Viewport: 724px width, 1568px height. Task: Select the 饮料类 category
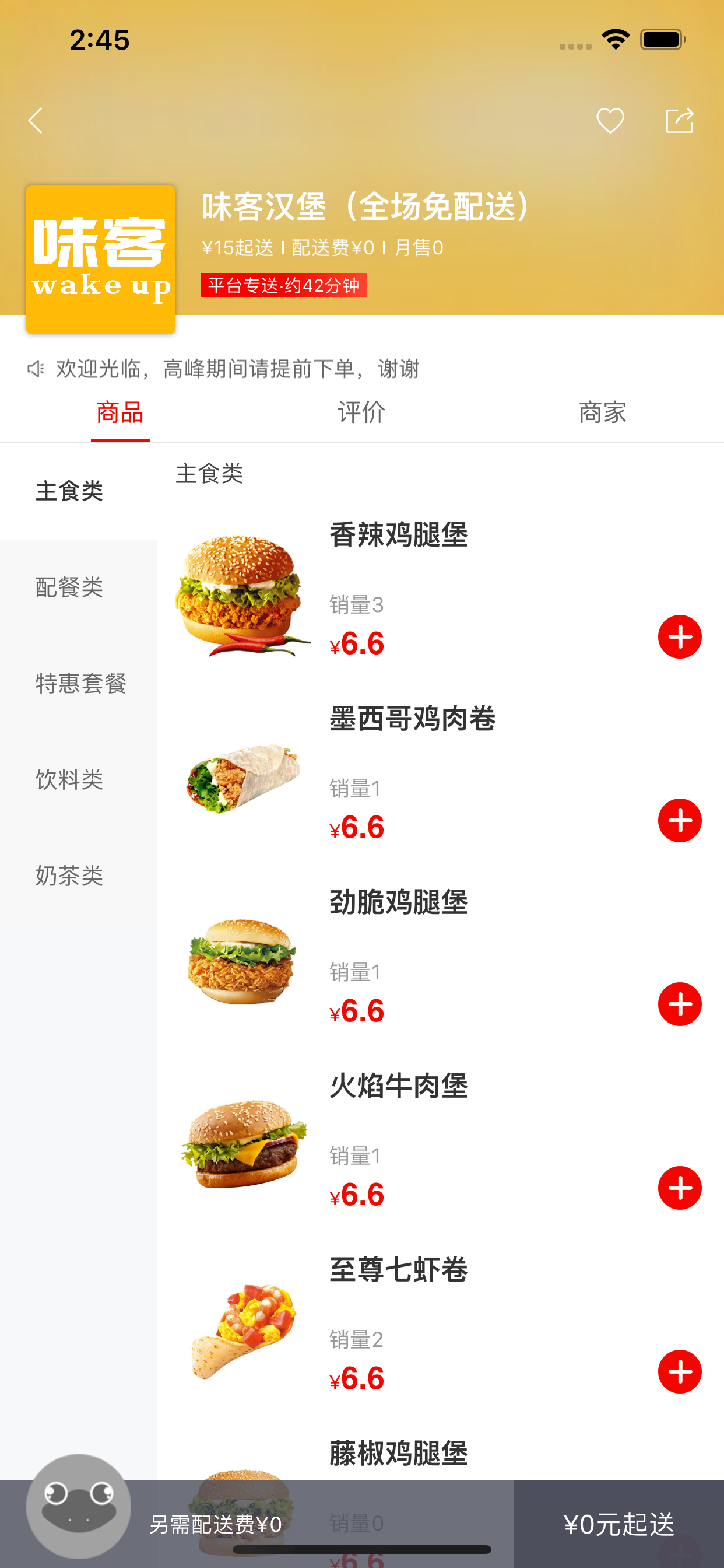coord(69,780)
